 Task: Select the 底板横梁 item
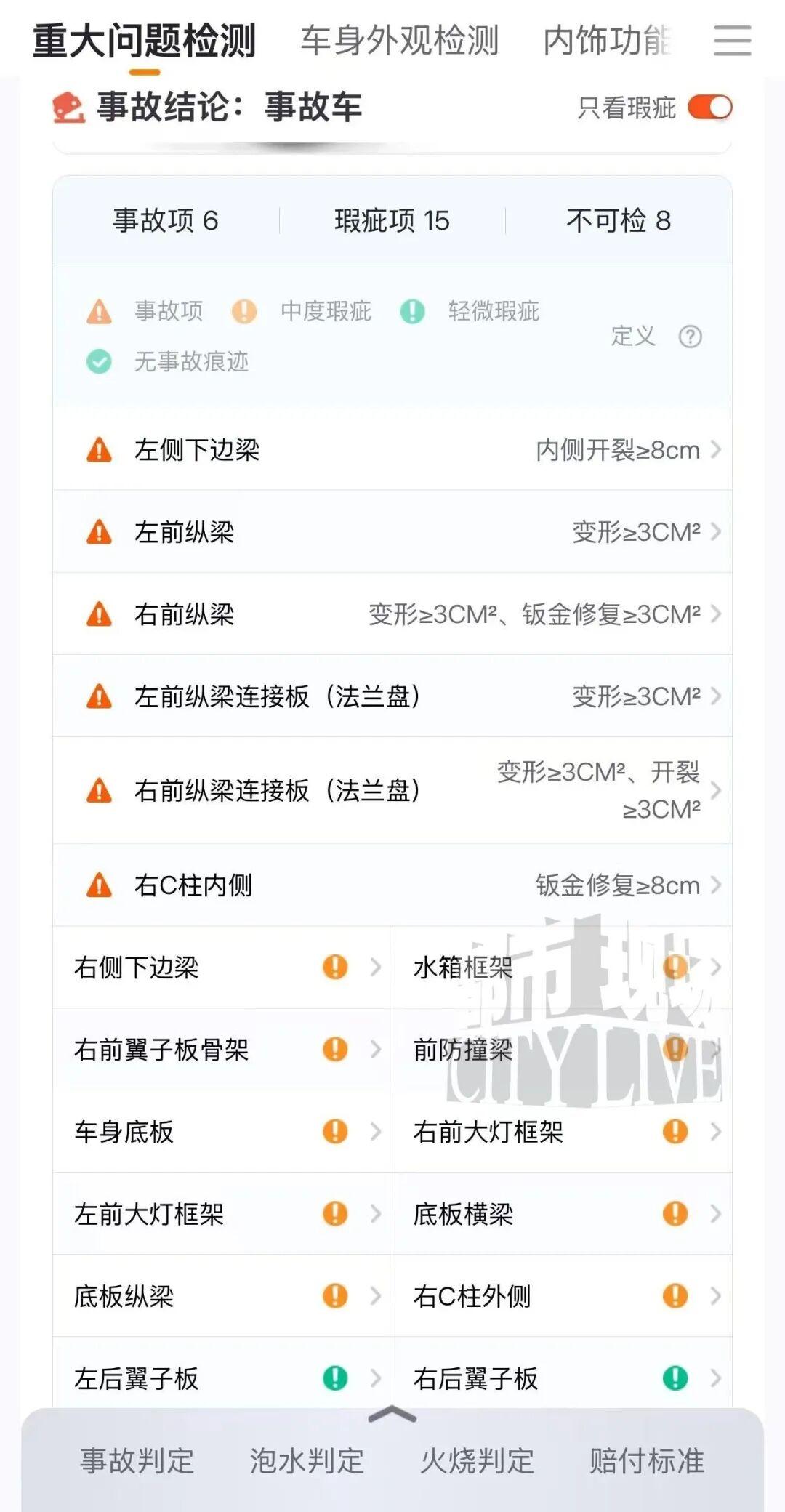click(x=562, y=1213)
